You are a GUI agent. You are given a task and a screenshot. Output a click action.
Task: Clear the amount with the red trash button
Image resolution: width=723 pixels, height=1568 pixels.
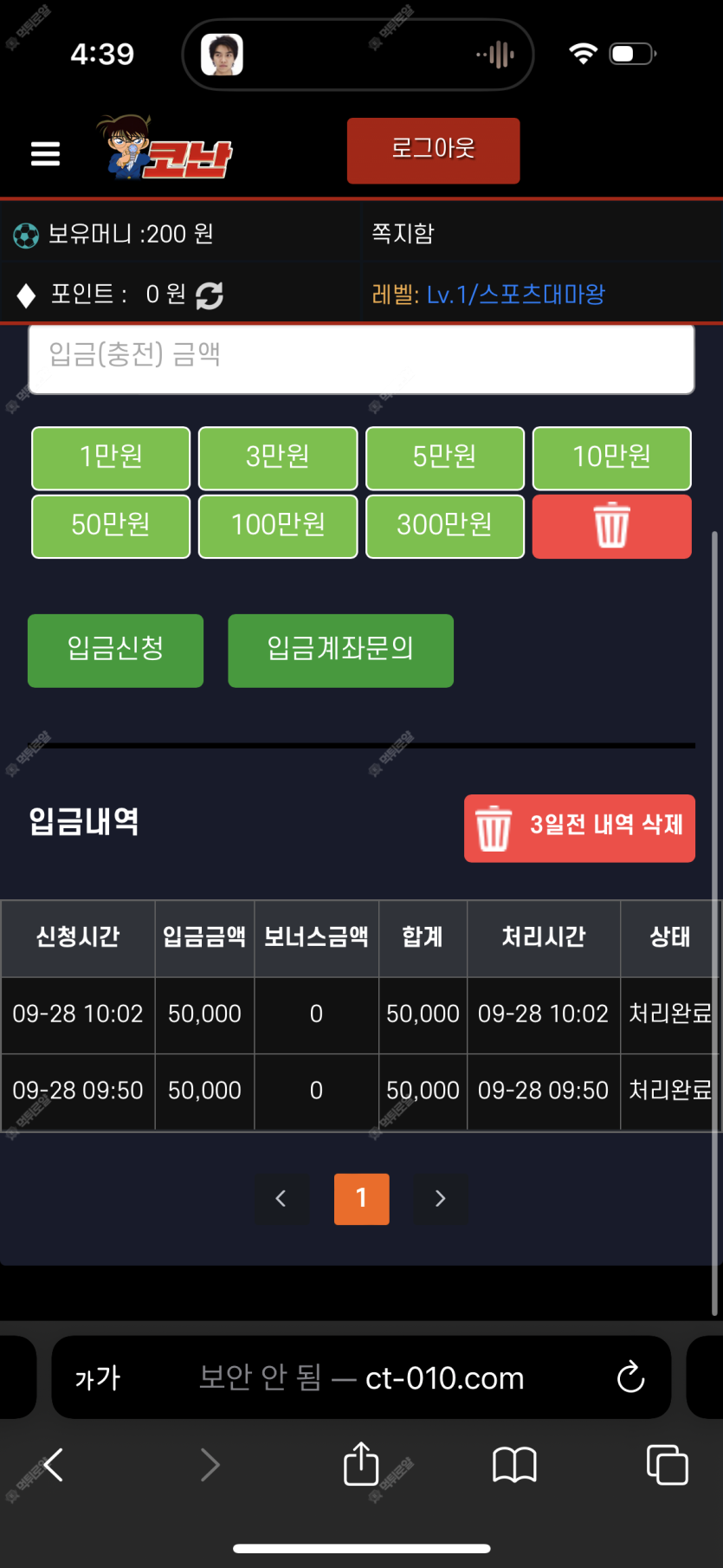tap(611, 526)
